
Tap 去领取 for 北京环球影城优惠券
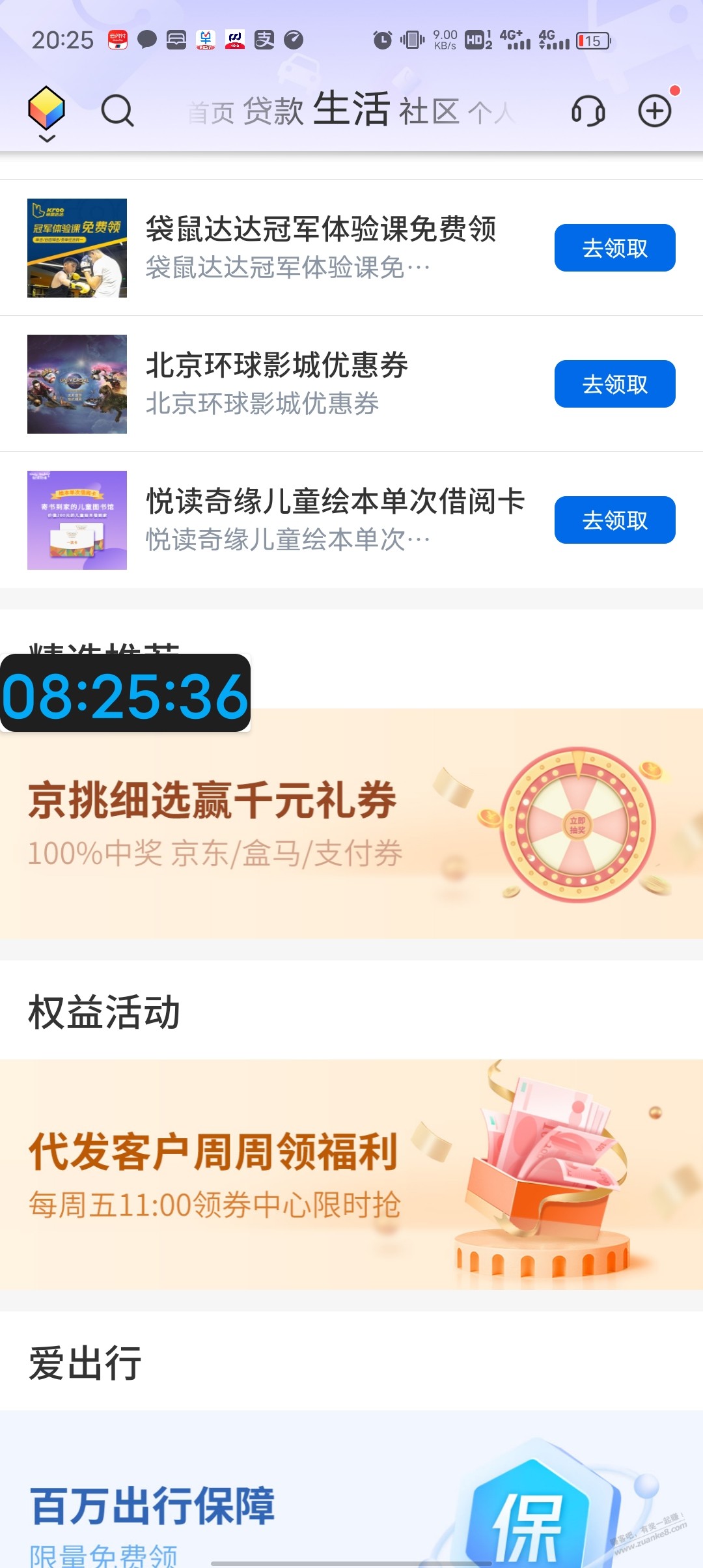[614, 384]
